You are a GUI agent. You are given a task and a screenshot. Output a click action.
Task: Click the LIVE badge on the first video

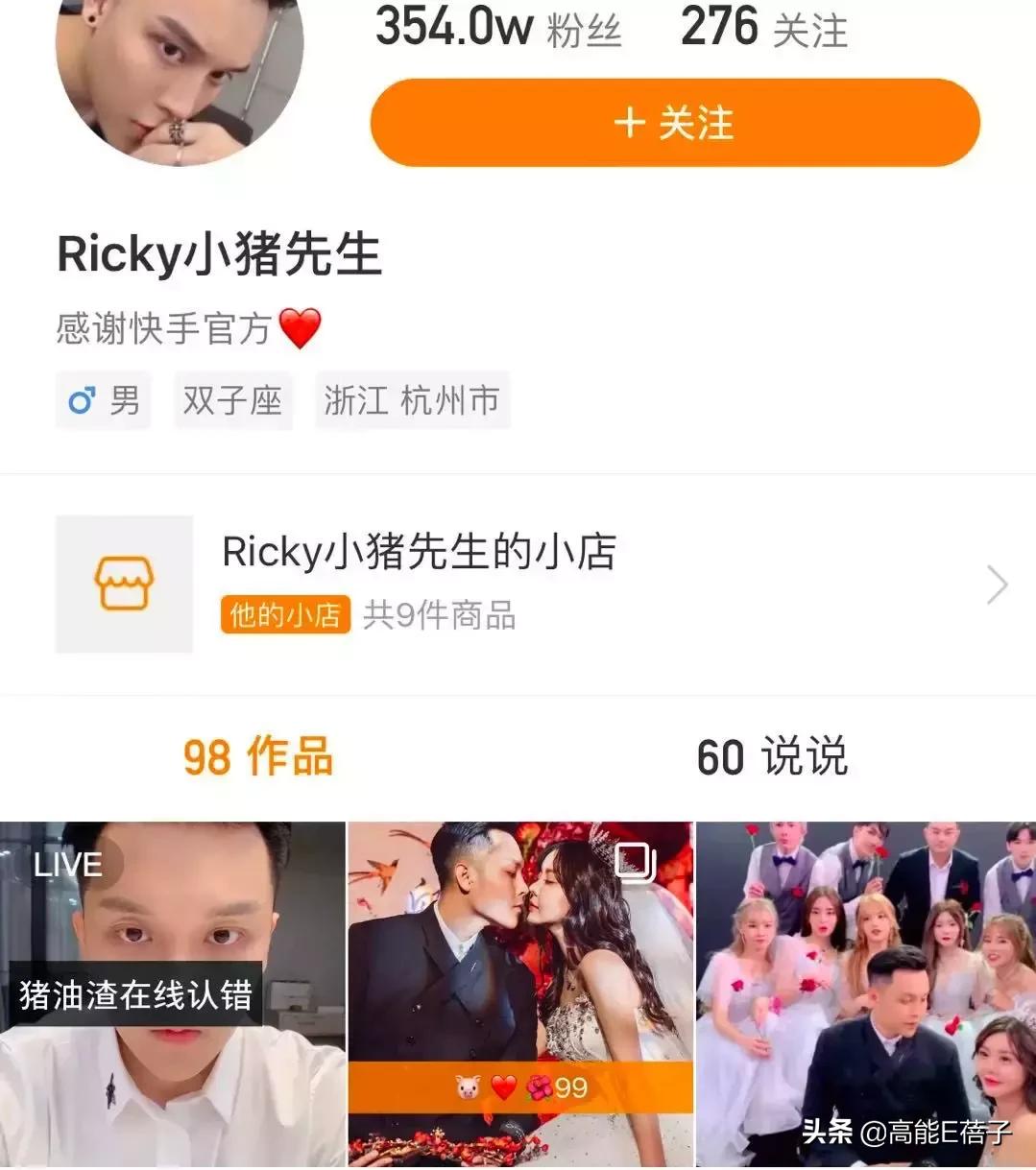(67, 863)
